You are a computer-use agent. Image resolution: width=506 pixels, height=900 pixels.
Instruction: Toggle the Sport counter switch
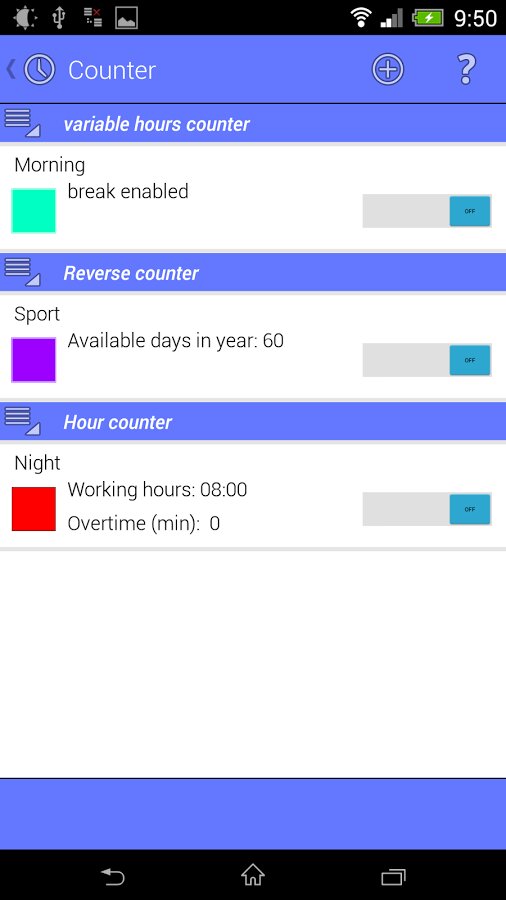coord(427,360)
